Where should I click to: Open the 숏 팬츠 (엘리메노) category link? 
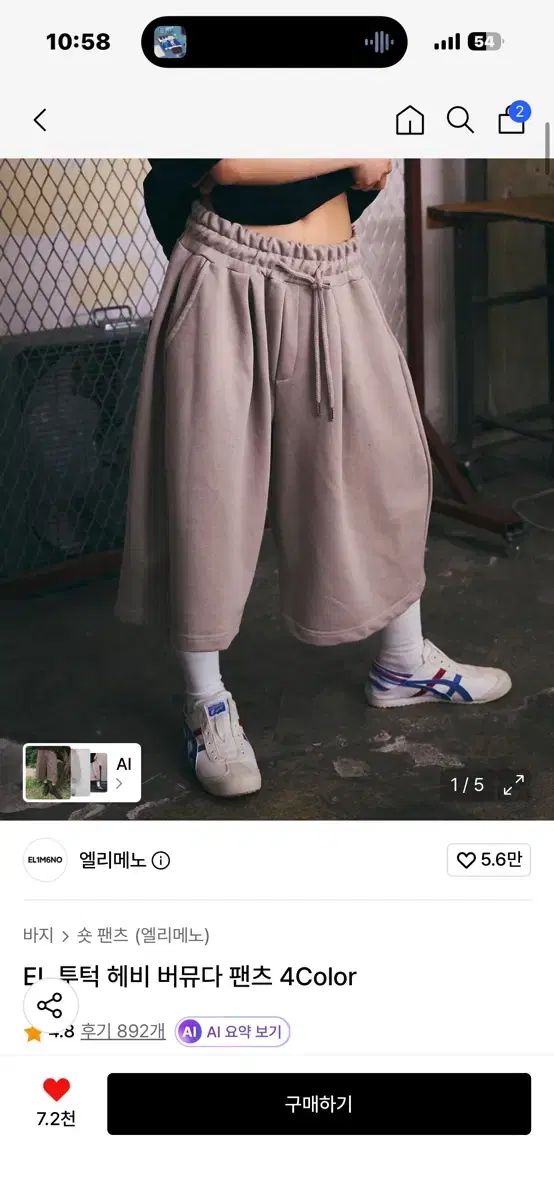143,936
